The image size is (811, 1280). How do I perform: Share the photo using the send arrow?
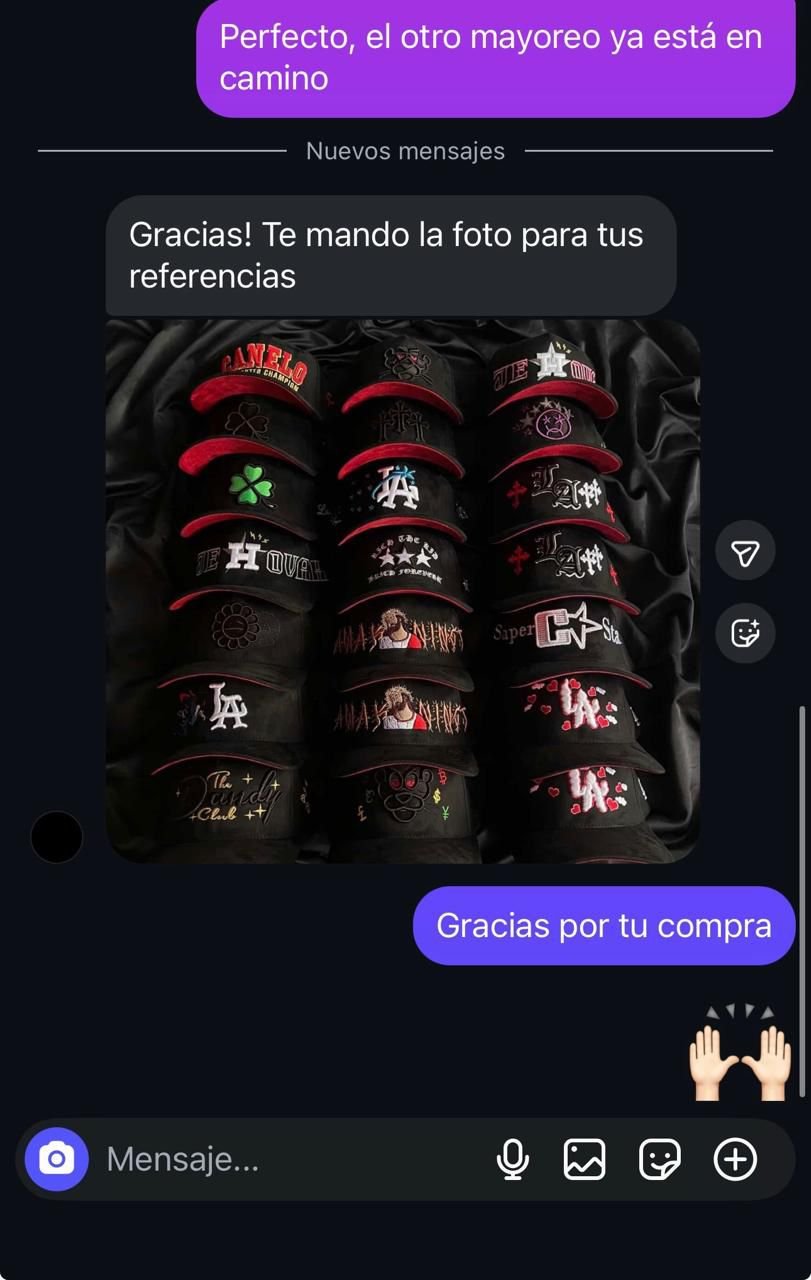745,551
